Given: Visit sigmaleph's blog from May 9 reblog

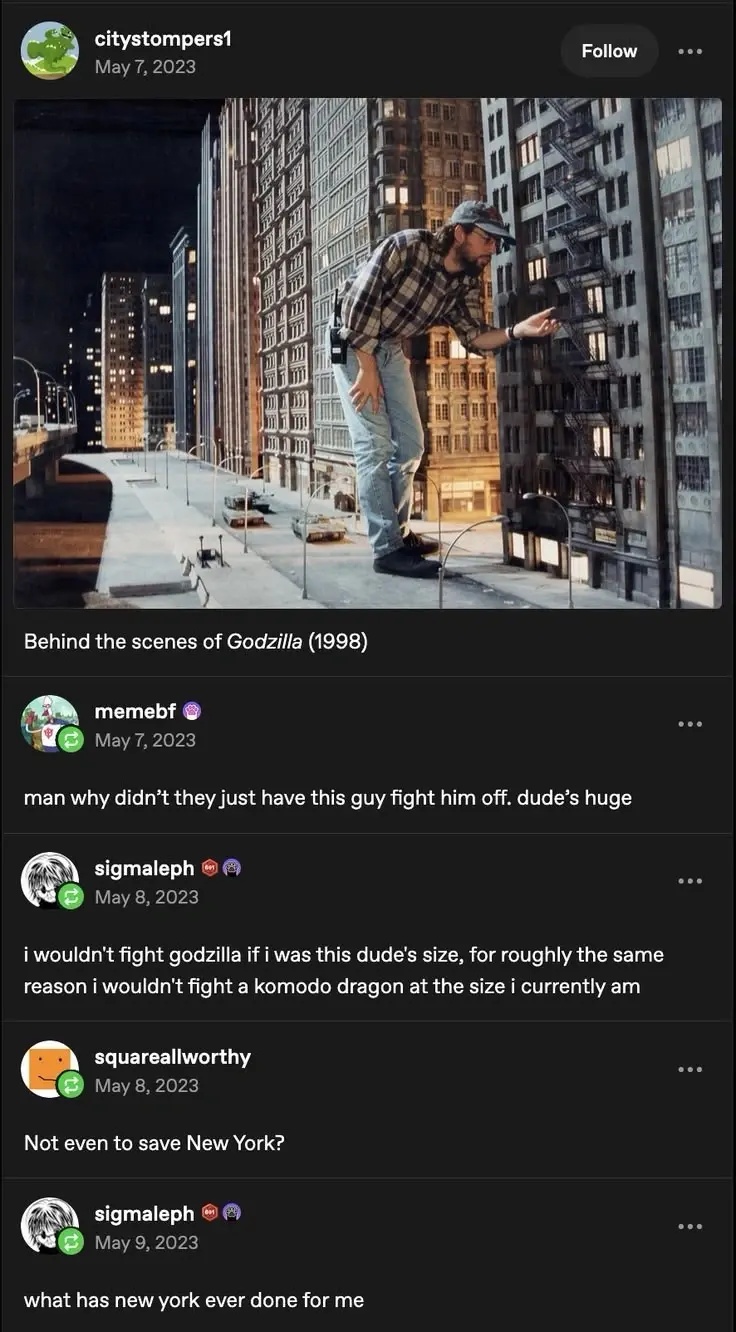Looking at the screenshot, I should (x=144, y=1213).
